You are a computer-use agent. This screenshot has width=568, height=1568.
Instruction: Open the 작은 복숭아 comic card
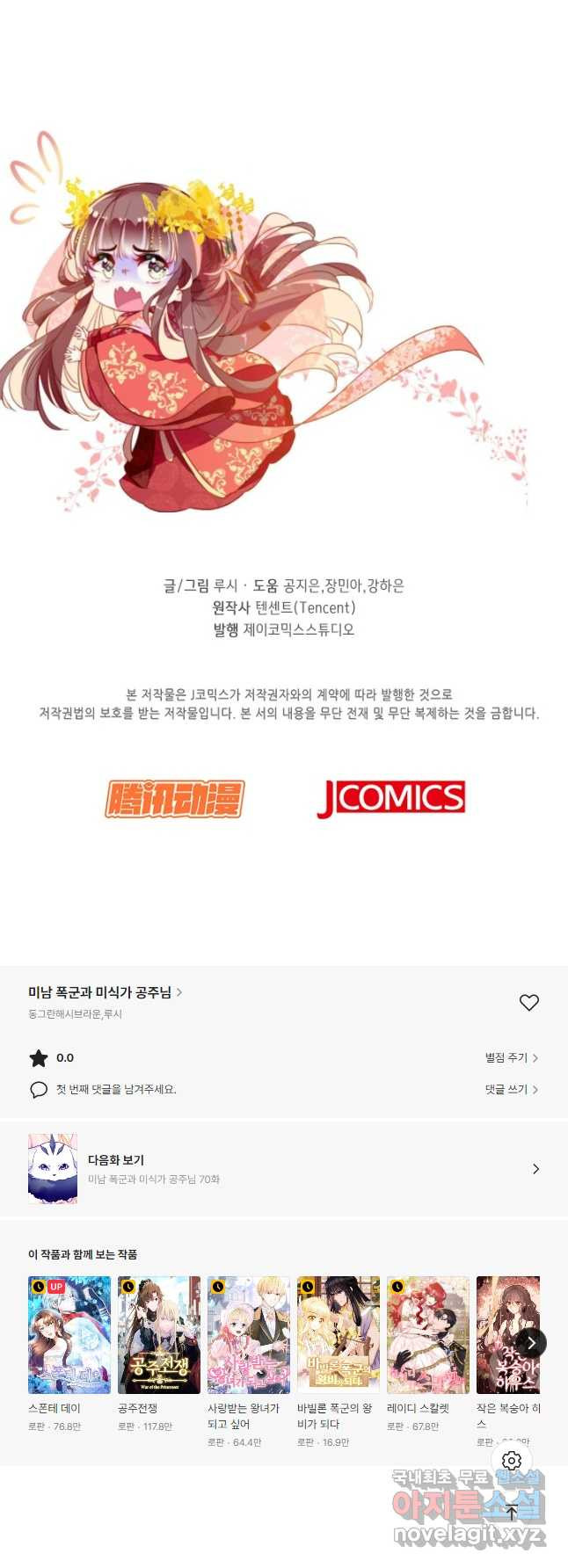click(503, 1335)
